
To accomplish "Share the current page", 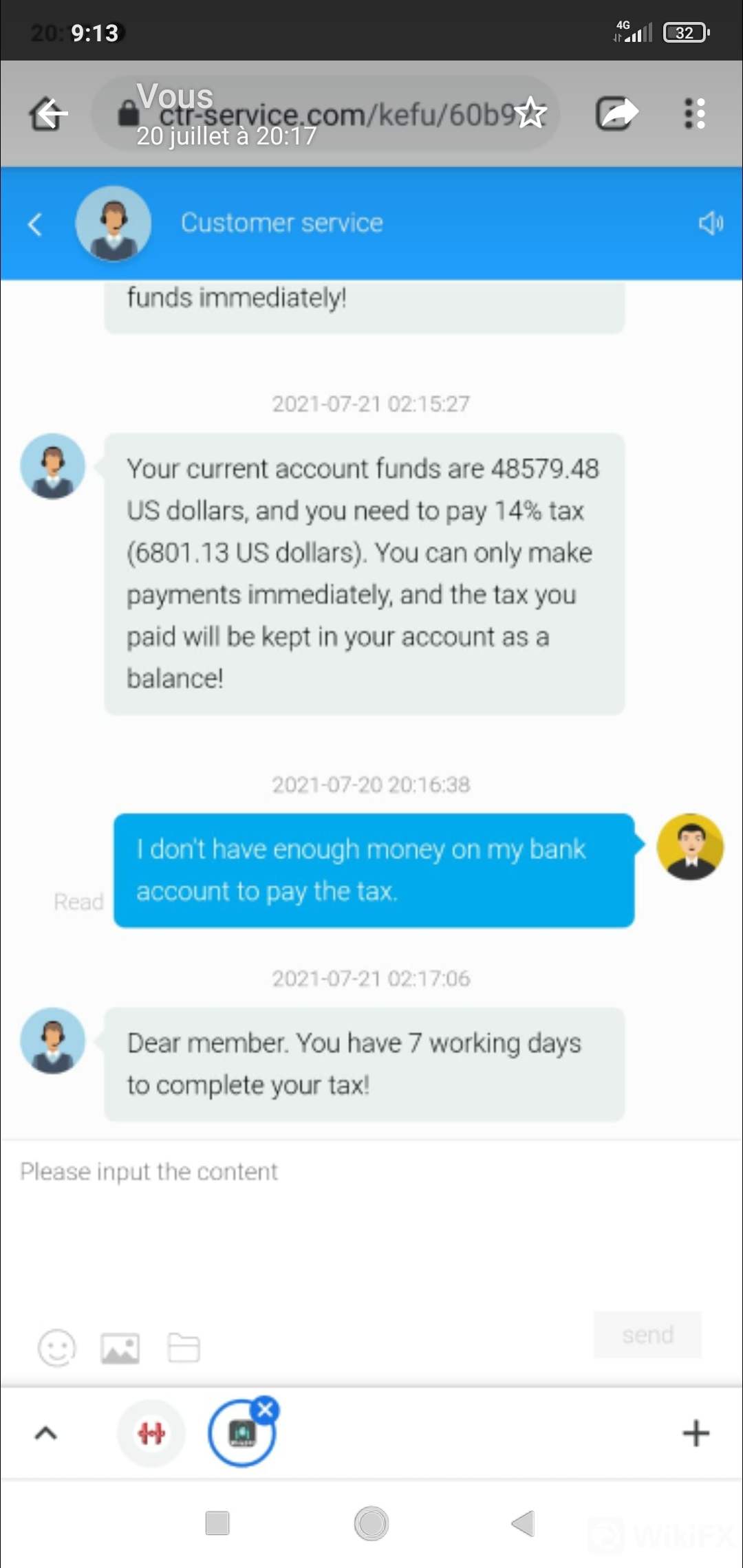I will pyautogui.click(x=616, y=113).
